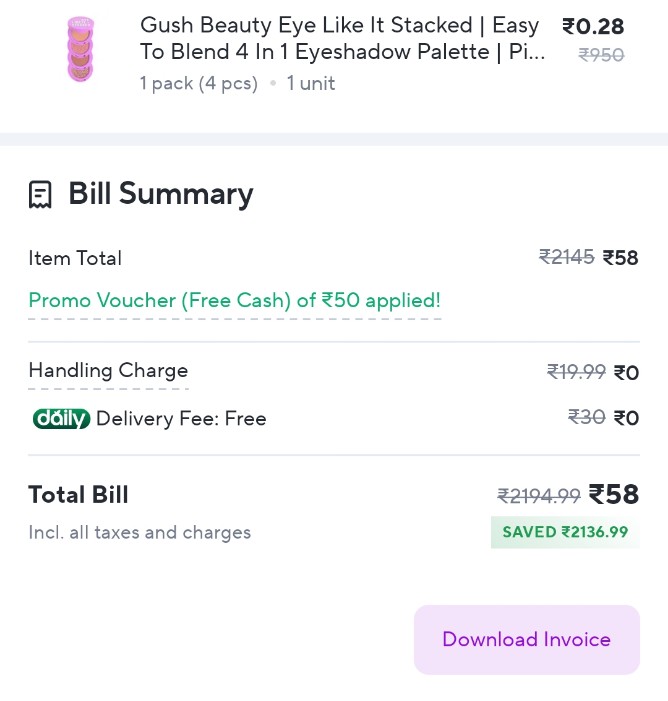
Task: Show Handling Charge explanation
Action: pos(108,371)
